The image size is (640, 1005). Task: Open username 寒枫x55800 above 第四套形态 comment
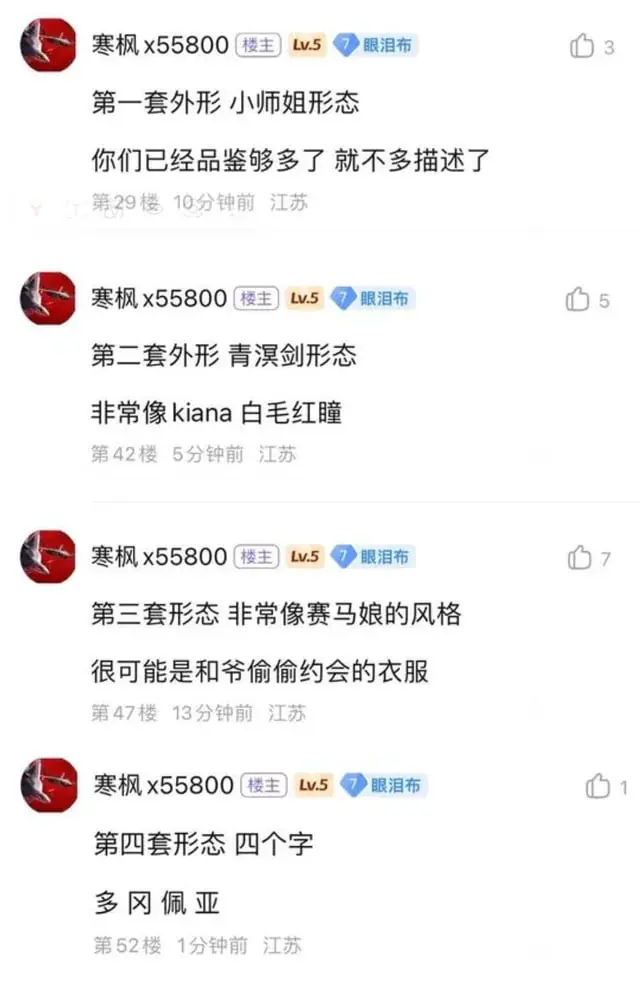159,785
